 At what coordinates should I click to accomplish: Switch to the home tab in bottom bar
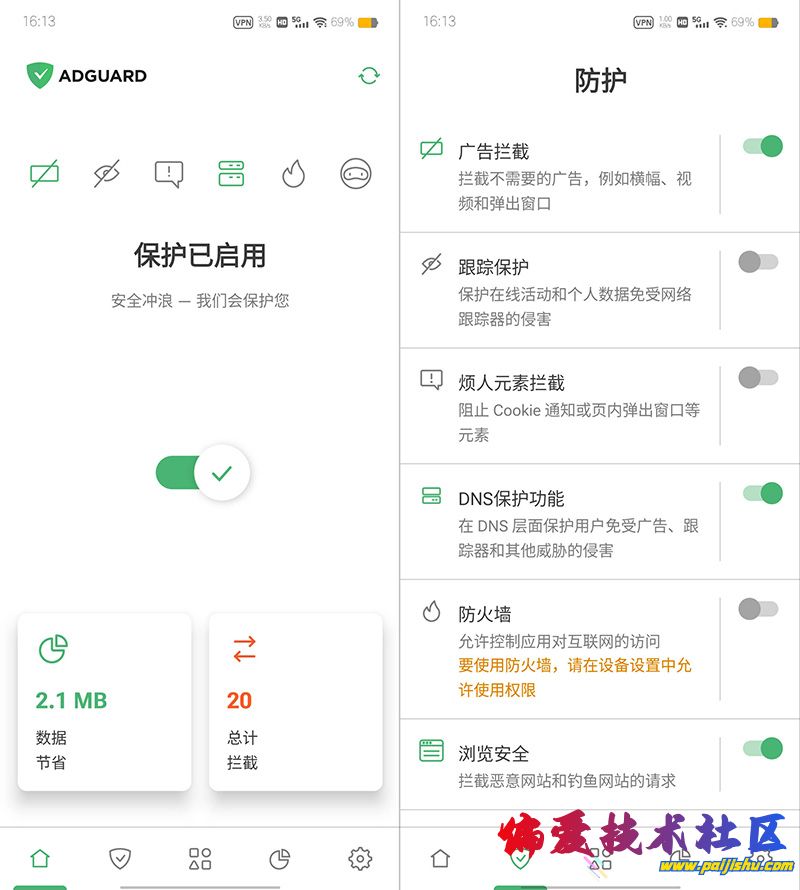[40, 858]
